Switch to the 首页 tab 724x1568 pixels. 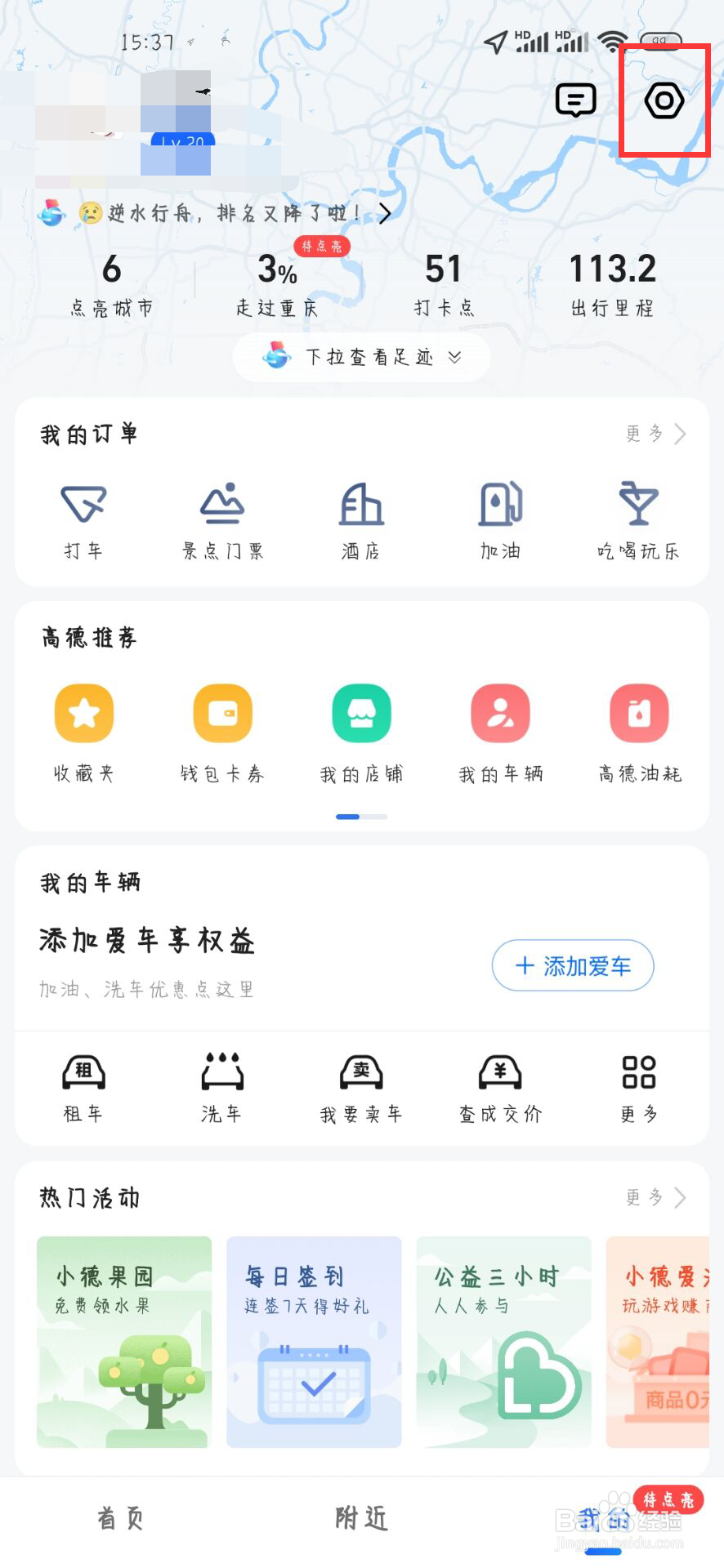click(120, 1518)
